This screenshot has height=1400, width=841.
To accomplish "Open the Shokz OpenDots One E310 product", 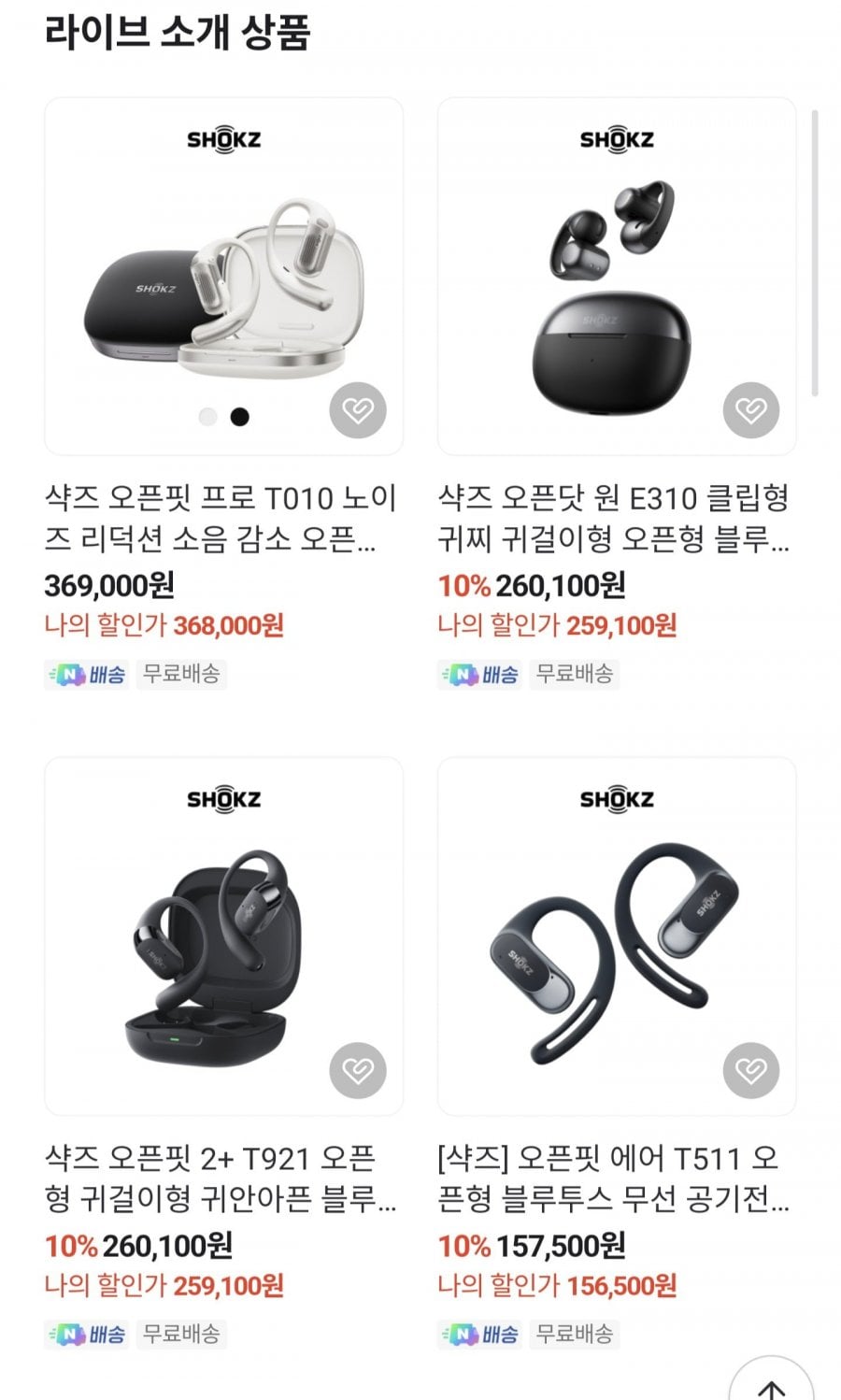I will tap(615, 518).
